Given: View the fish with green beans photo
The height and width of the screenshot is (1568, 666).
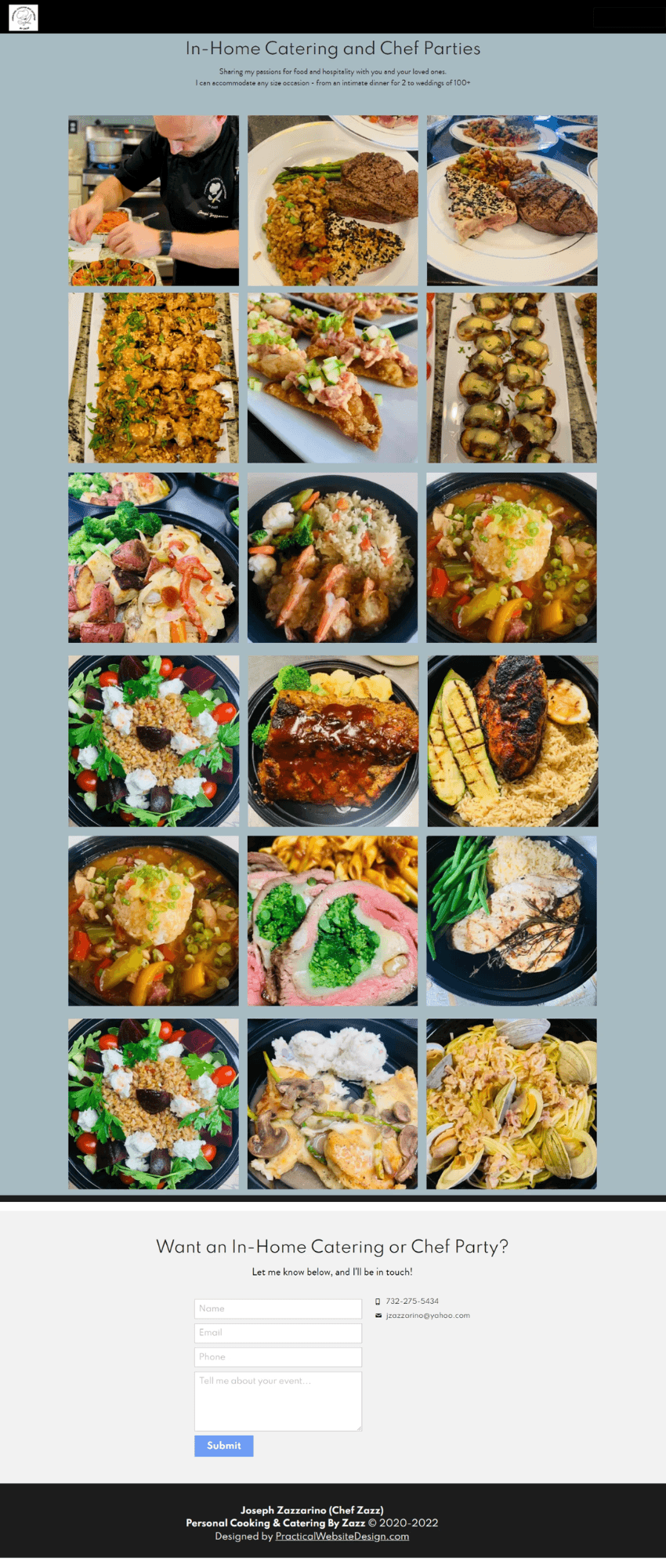Looking at the screenshot, I should point(512,920).
